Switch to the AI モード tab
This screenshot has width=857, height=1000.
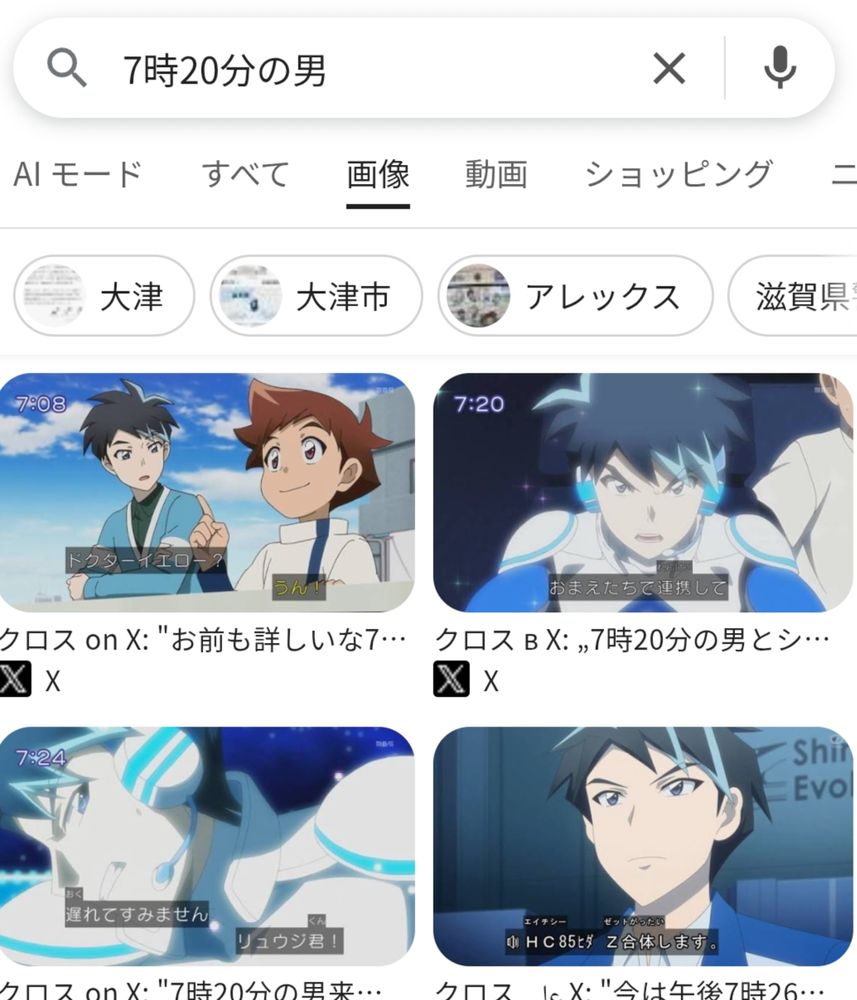[77, 174]
